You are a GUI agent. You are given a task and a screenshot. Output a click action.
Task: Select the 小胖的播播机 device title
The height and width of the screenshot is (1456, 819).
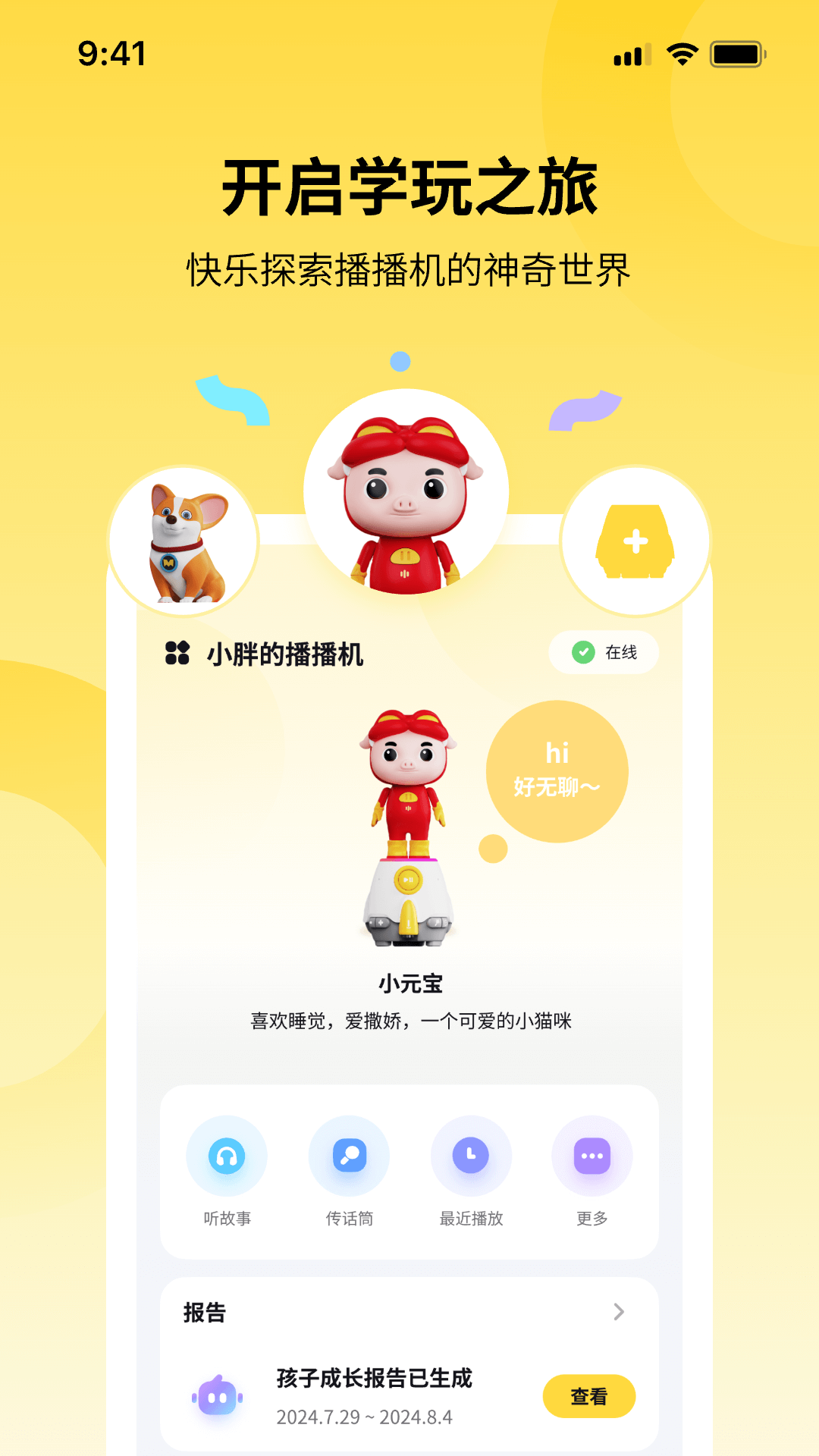pyautogui.click(x=287, y=652)
